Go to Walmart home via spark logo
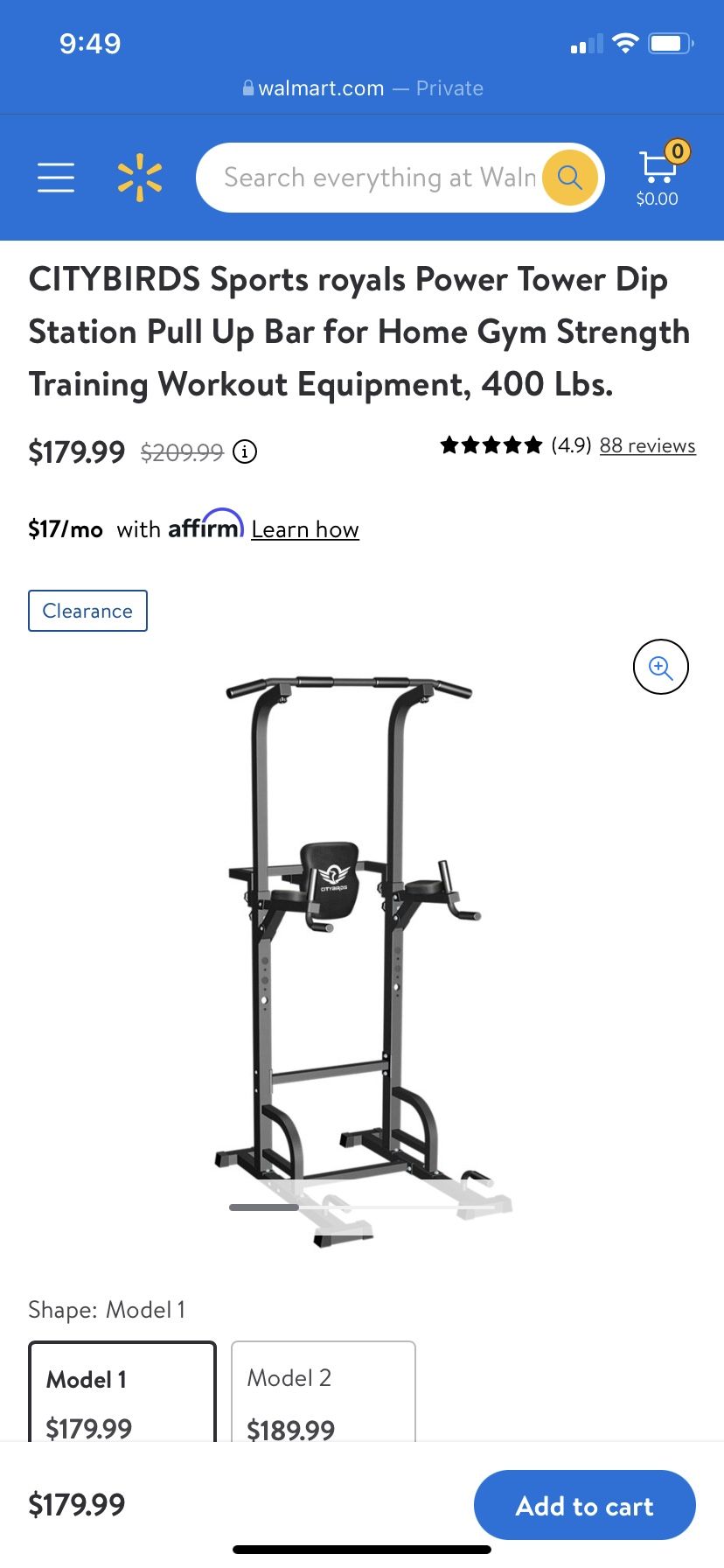 click(140, 178)
